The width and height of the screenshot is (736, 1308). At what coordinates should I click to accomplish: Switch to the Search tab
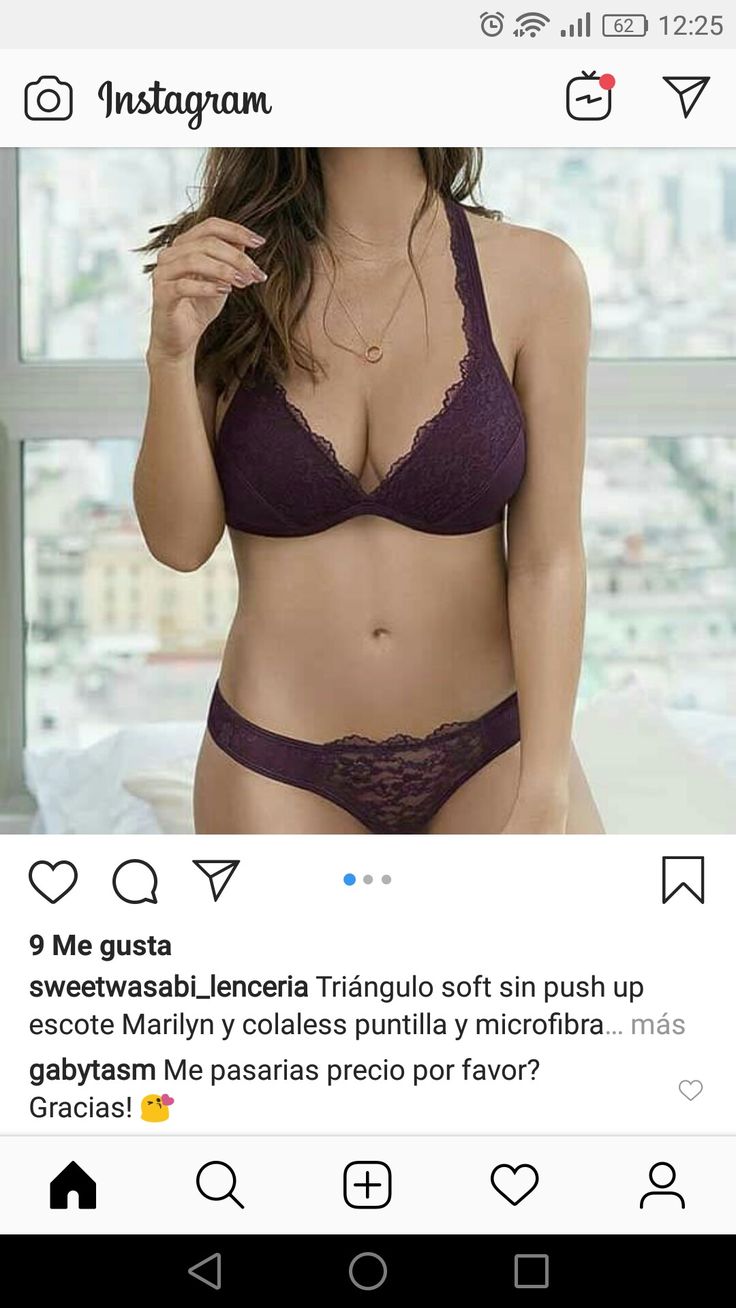coord(220,1186)
